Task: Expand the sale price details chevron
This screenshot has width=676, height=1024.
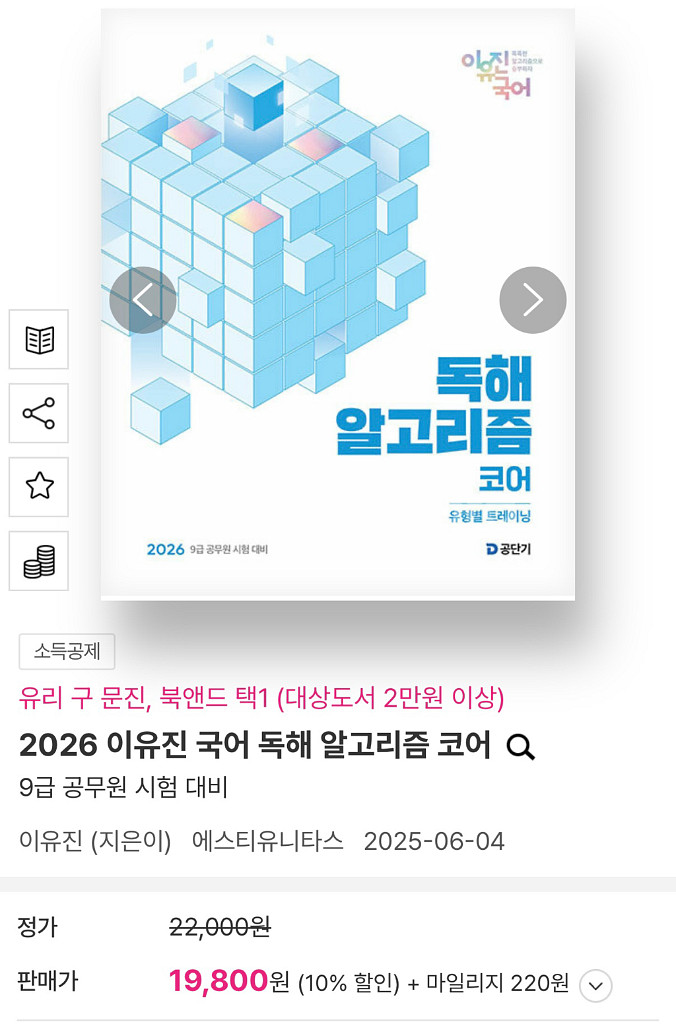Action: point(595,985)
